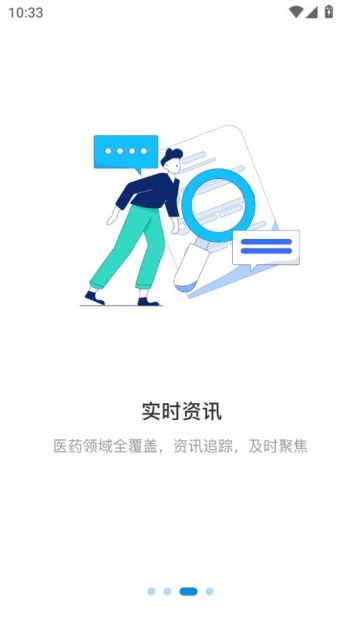Select the second page indicator dot
This screenshot has height=640, width=360.
(167, 591)
